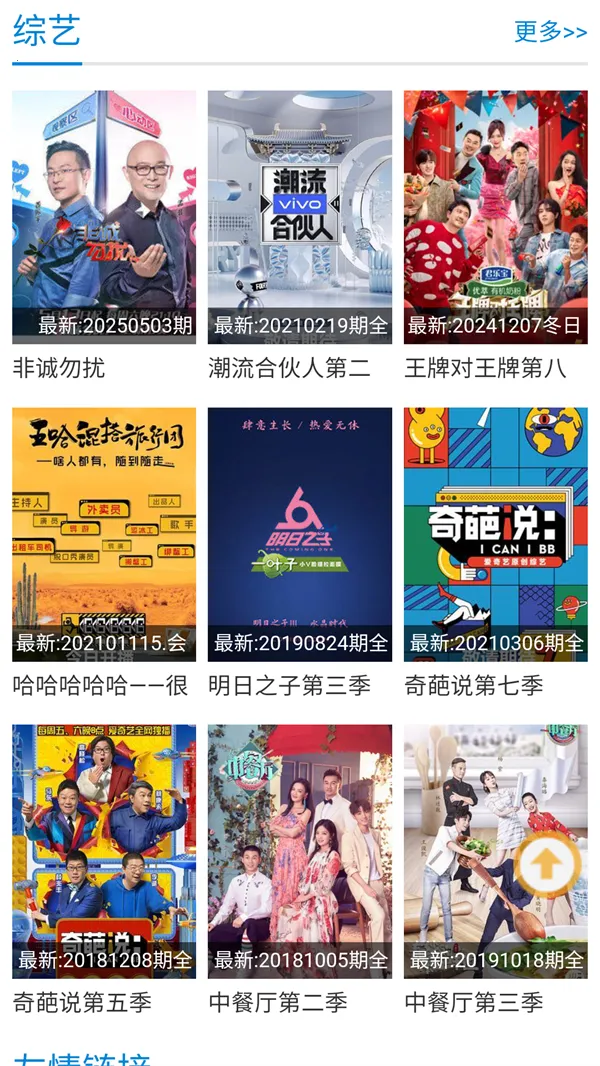This screenshot has height=1066, width=600.
Task: Open the 非诚勿扰 show card
Action: click(104, 217)
